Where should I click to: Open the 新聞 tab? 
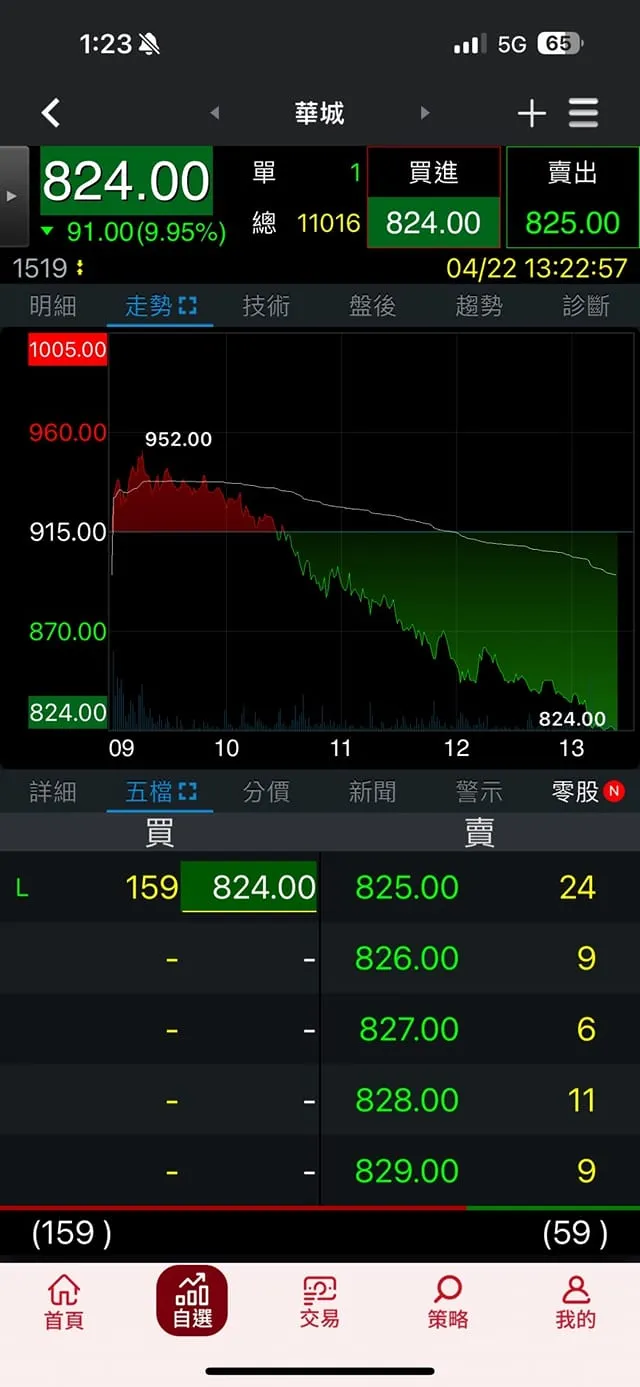coord(372,792)
